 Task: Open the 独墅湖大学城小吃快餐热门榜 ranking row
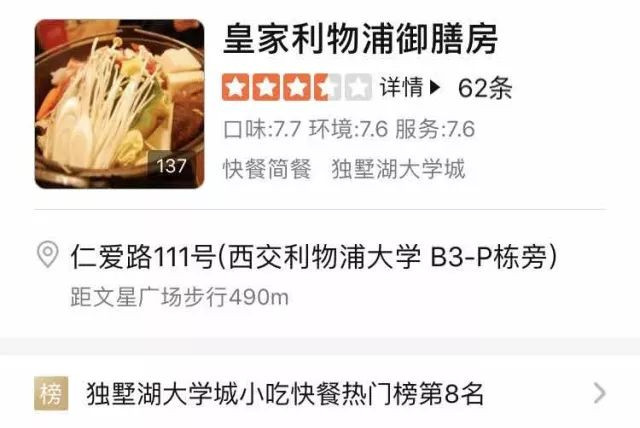319,393
